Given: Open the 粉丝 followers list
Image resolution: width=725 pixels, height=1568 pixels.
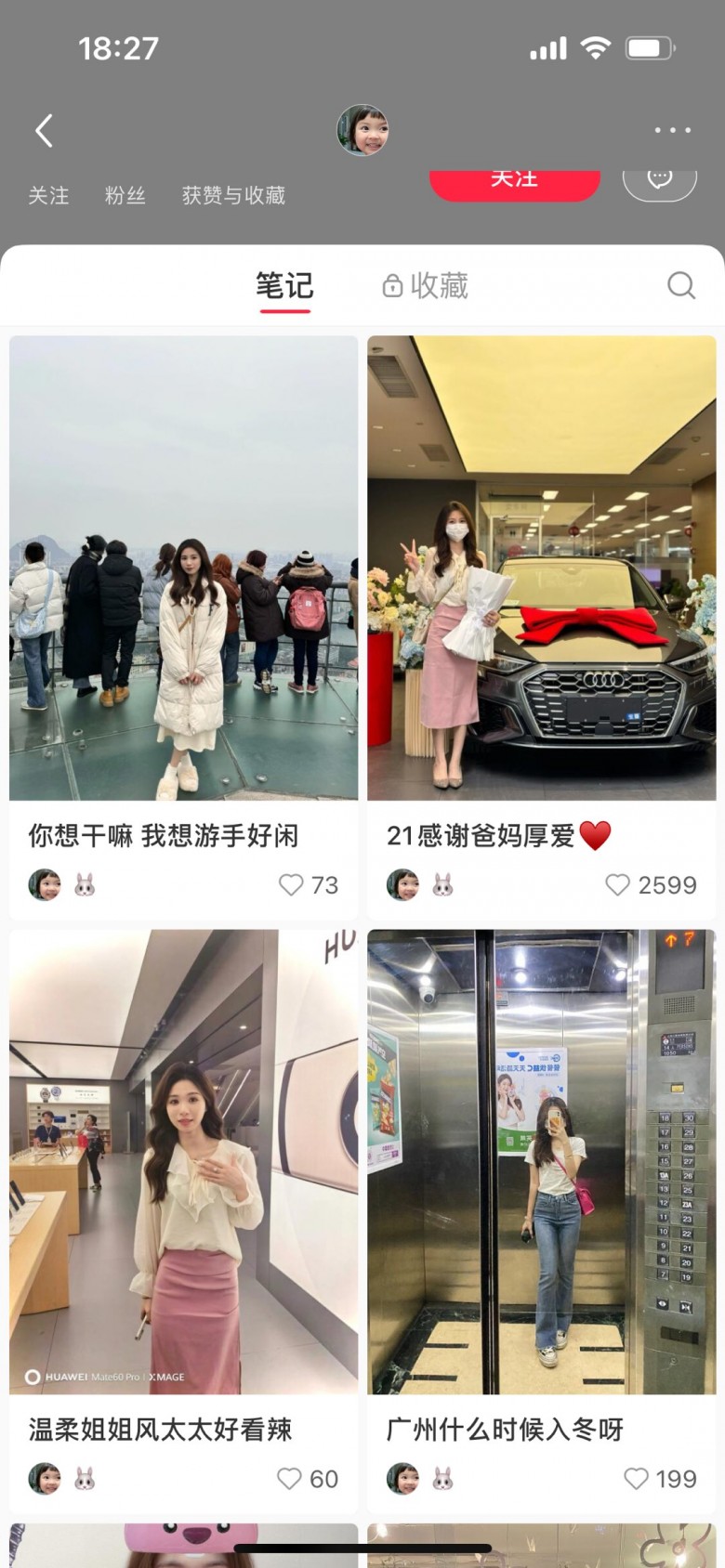Looking at the screenshot, I should [x=125, y=195].
